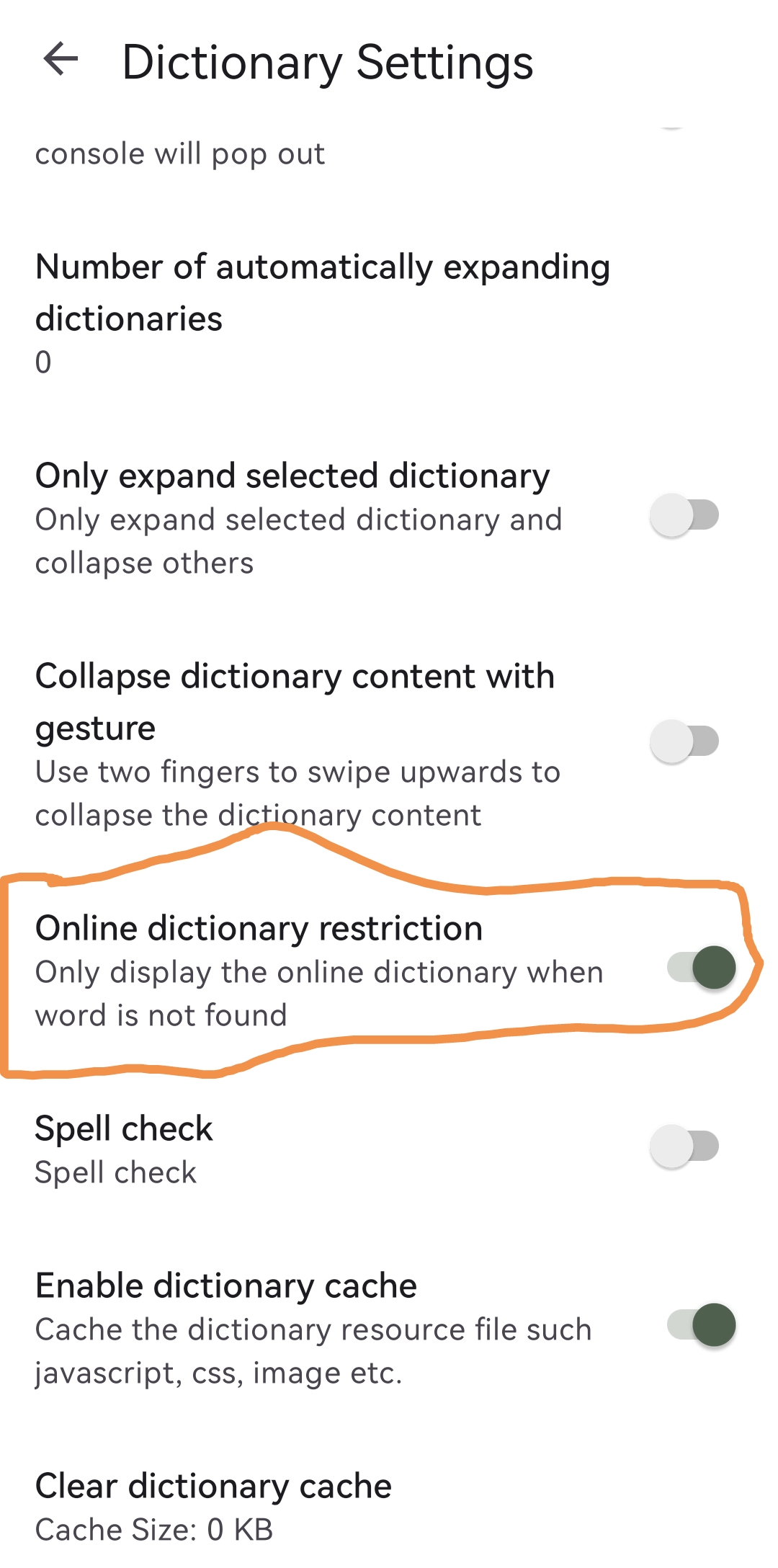Turn on Spell check
The image size is (778, 1568).
684,1146
